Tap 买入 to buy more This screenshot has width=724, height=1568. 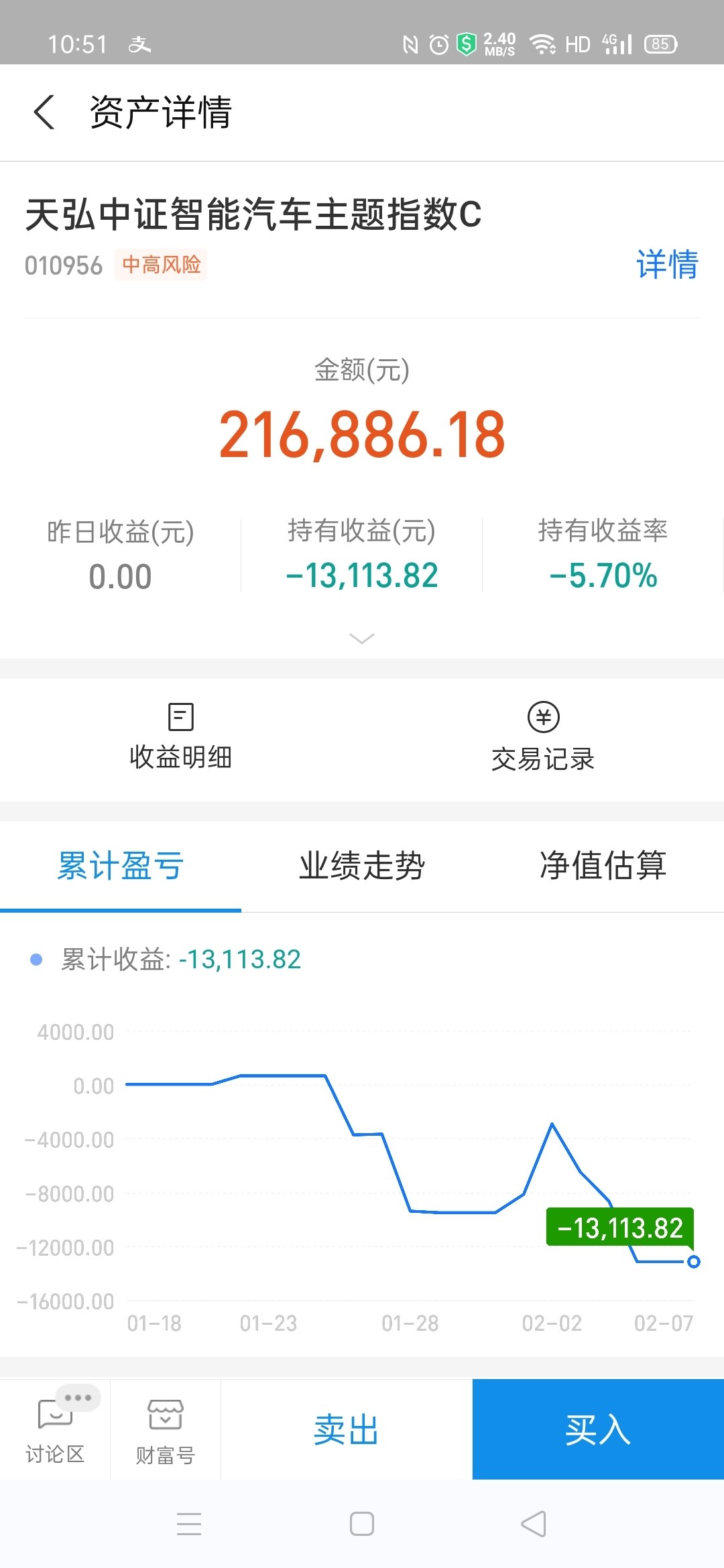point(598,1429)
